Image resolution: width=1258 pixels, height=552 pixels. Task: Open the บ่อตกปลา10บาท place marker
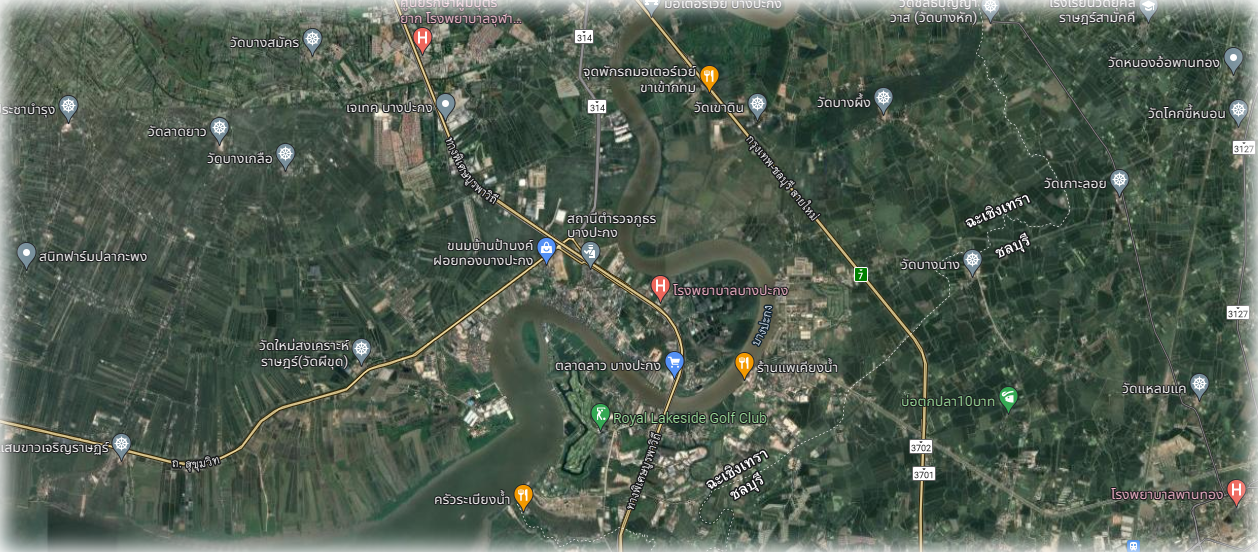point(1008,397)
